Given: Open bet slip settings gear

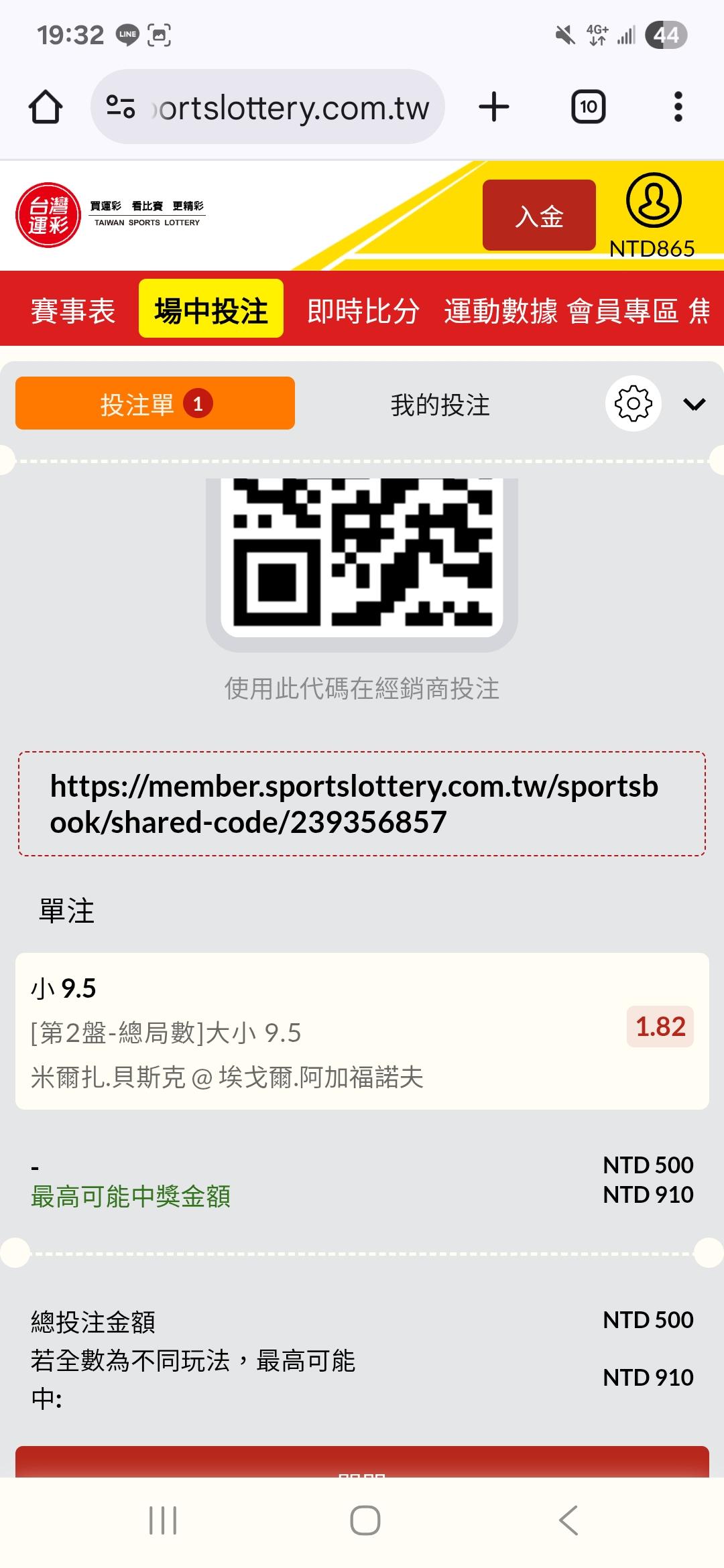Looking at the screenshot, I should click(x=633, y=403).
